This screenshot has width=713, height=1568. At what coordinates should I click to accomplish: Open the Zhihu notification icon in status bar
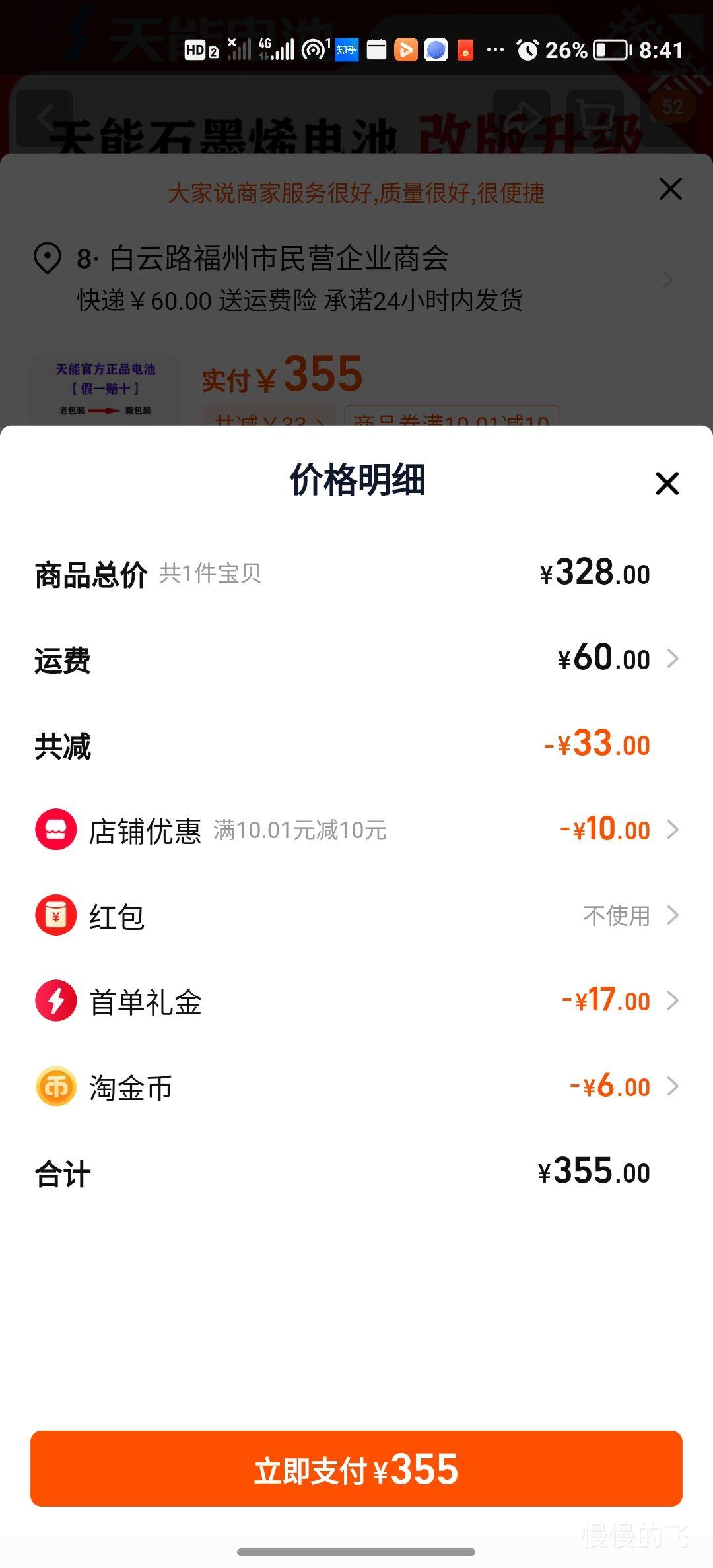coord(345,49)
